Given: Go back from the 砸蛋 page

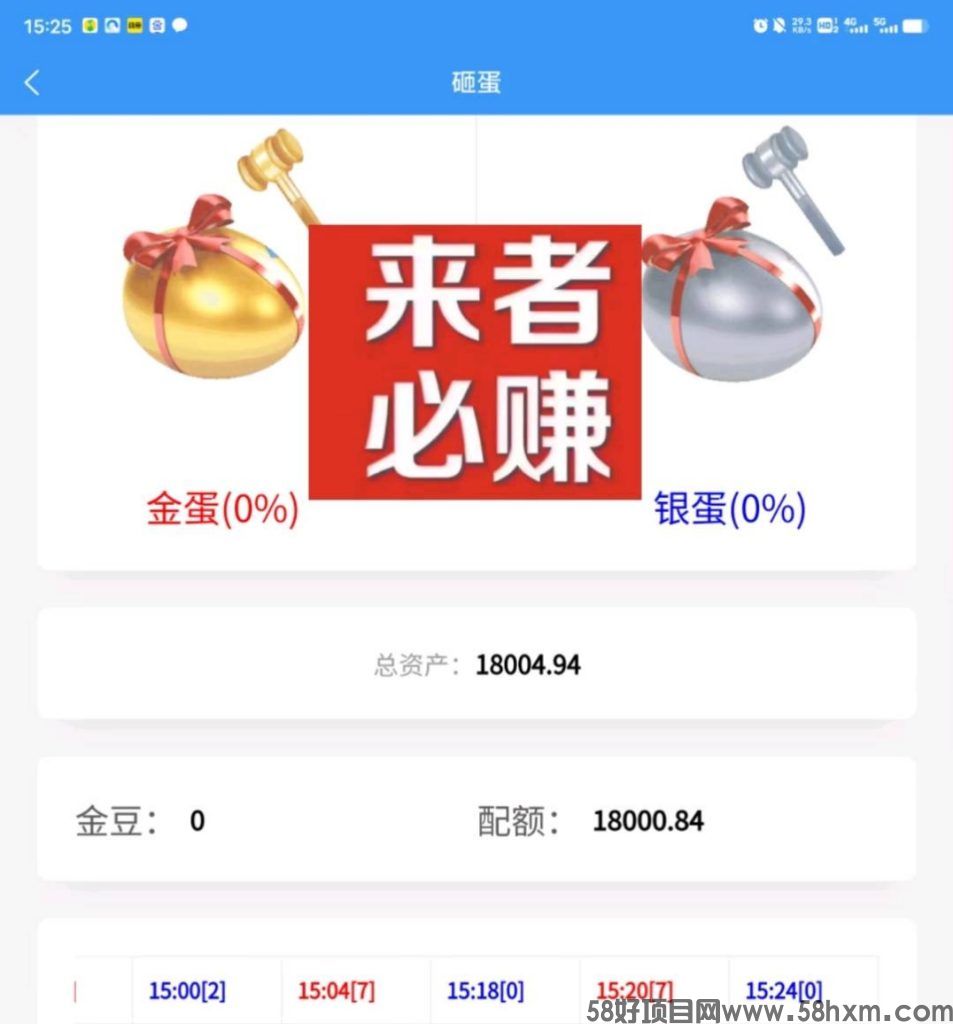Looking at the screenshot, I should click(x=32, y=83).
